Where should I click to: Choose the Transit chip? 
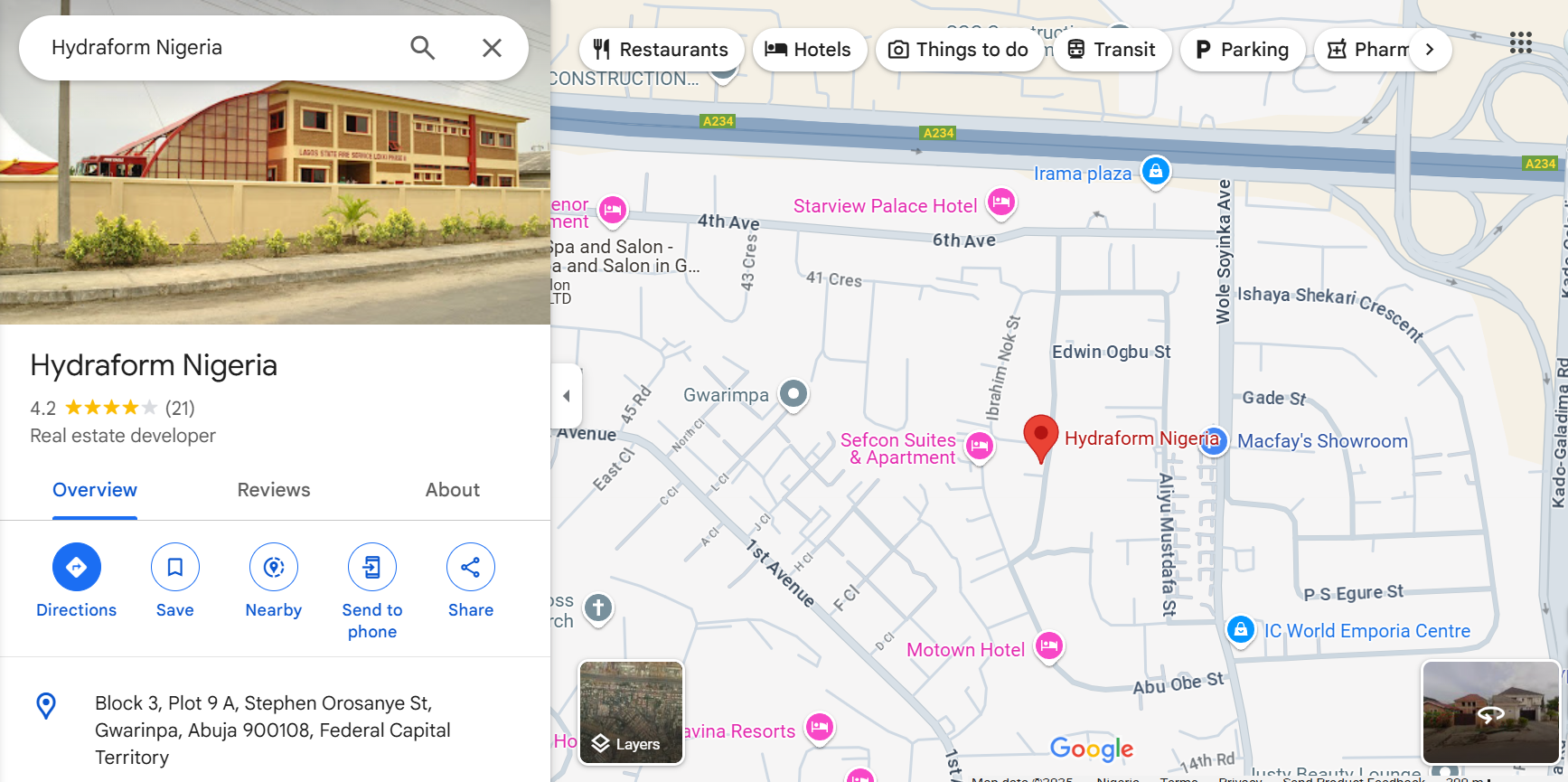click(1112, 50)
